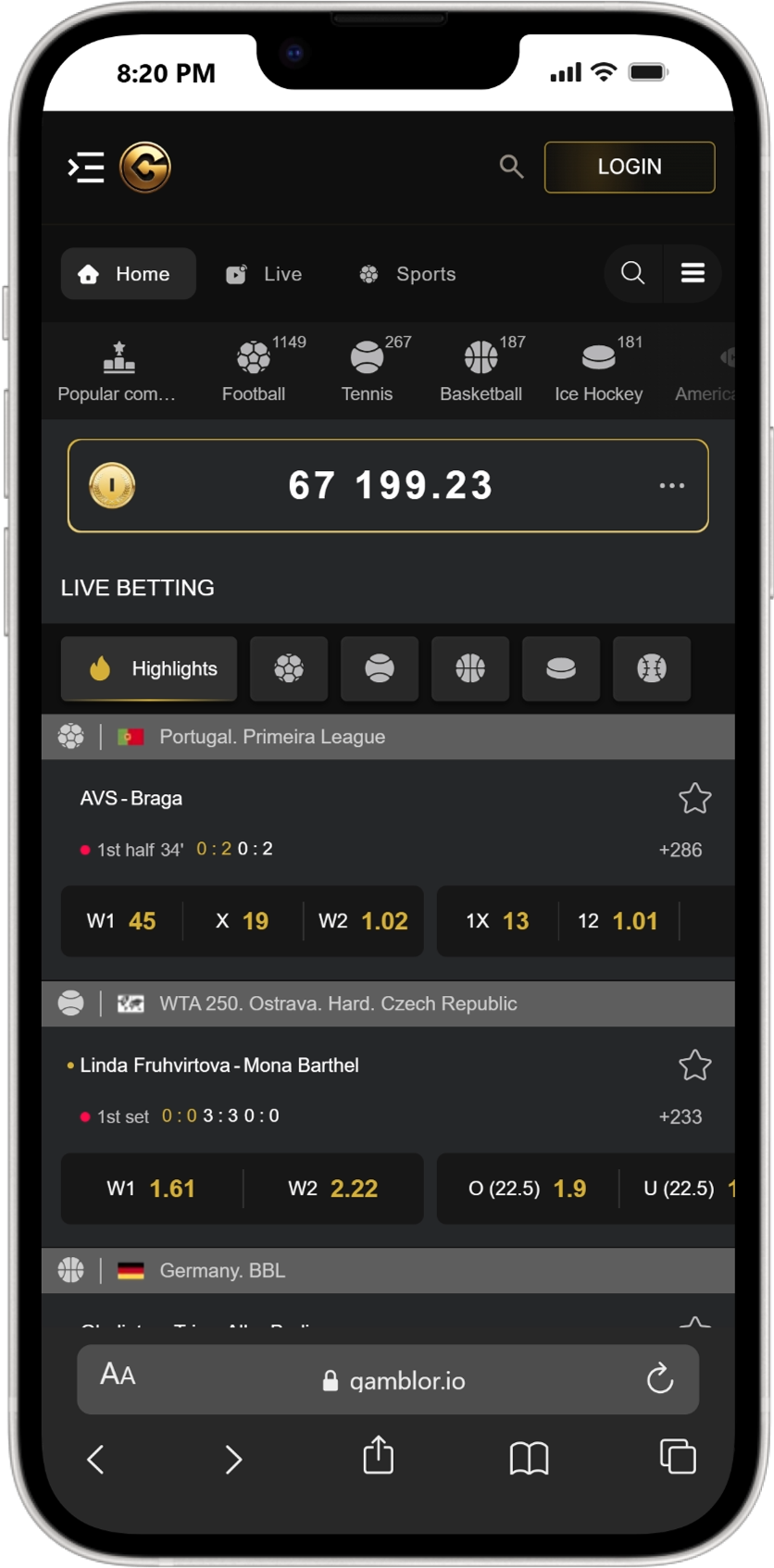Tap the LOGIN button

[x=629, y=167]
